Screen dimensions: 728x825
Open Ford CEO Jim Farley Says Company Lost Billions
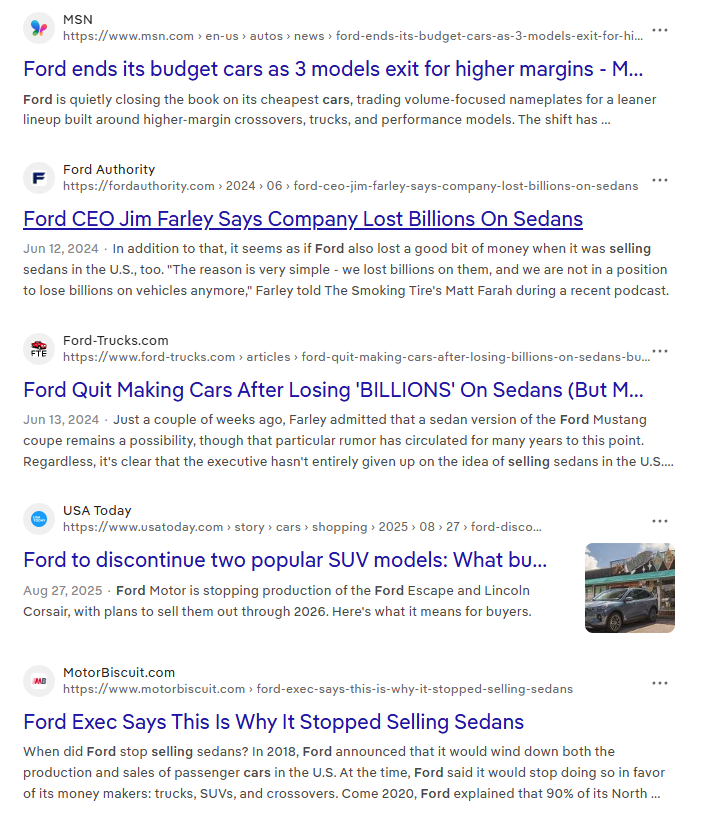pyautogui.click(x=302, y=219)
